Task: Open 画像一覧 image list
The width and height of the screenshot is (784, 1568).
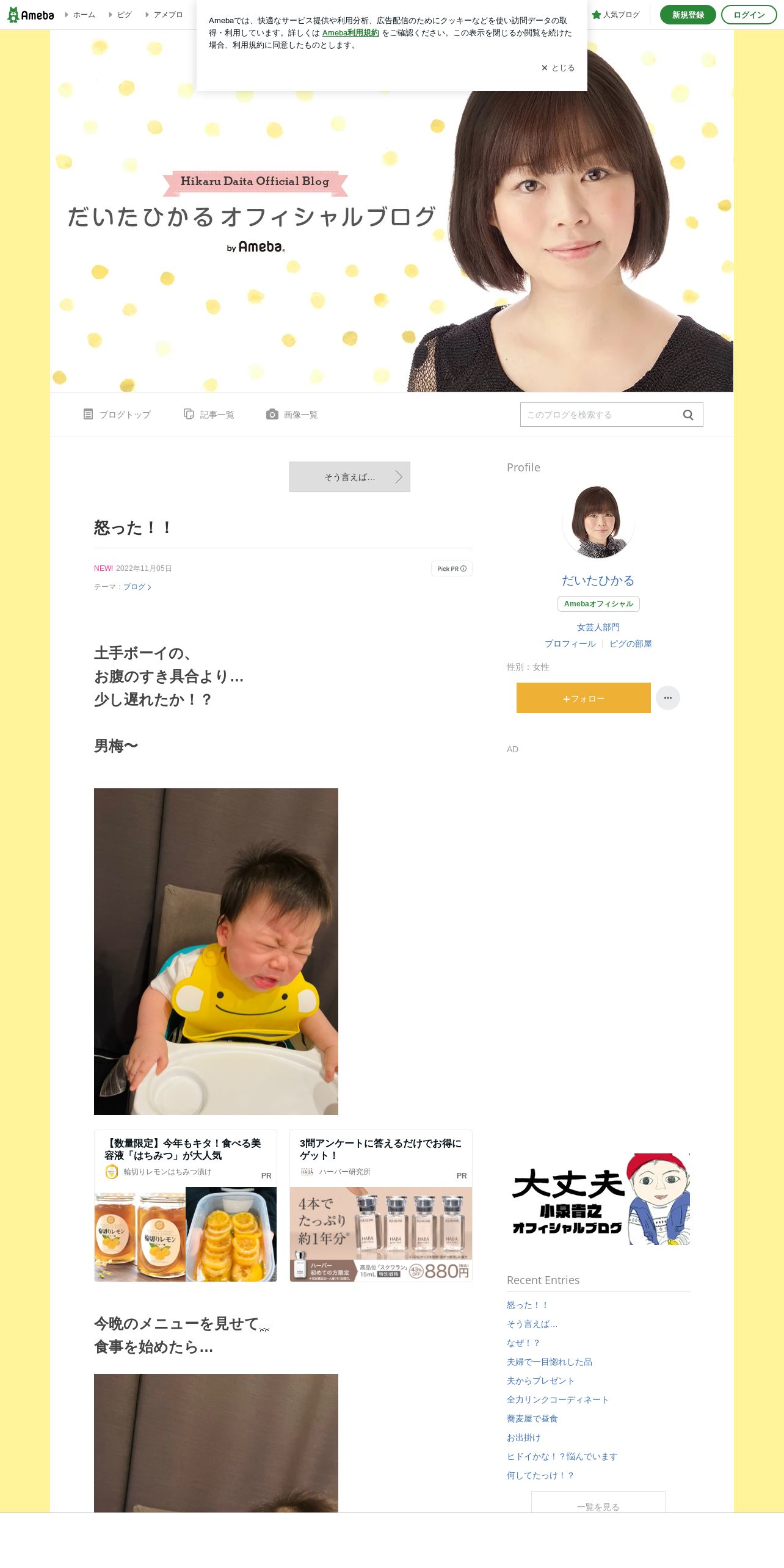Action: tap(292, 415)
